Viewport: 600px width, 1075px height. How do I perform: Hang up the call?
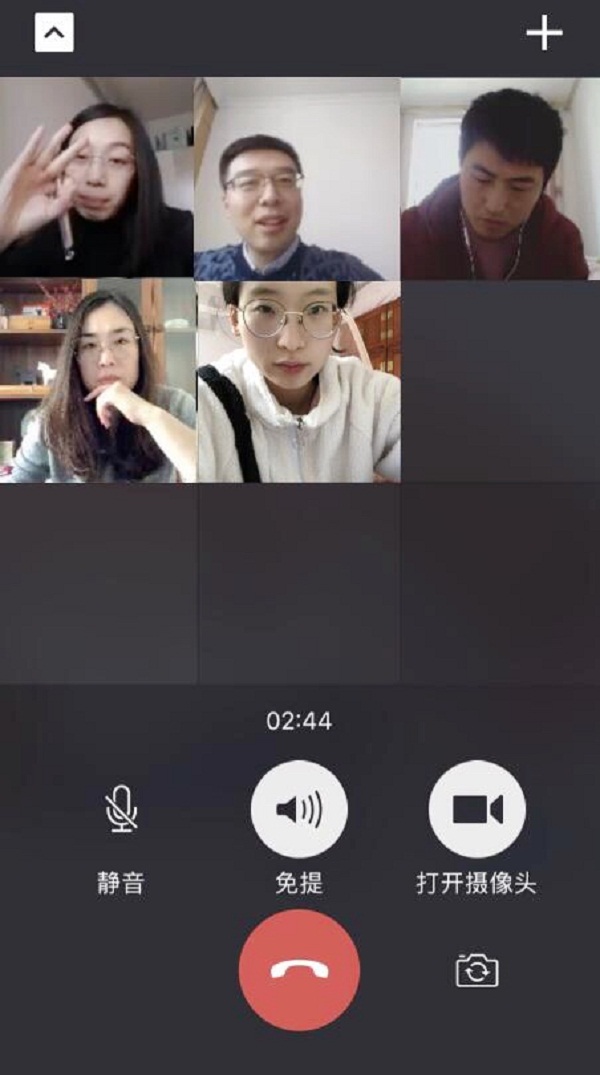(299, 970)
